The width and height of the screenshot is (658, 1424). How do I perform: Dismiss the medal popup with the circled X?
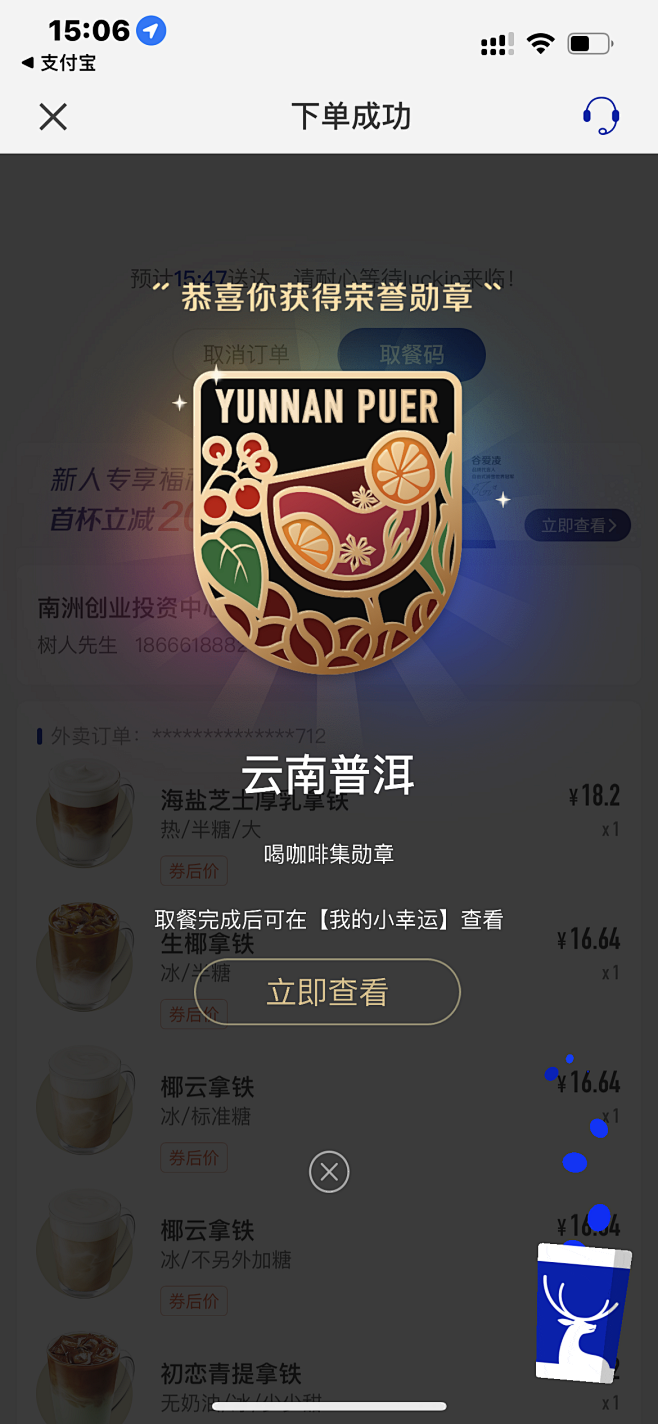[329, 1171]
